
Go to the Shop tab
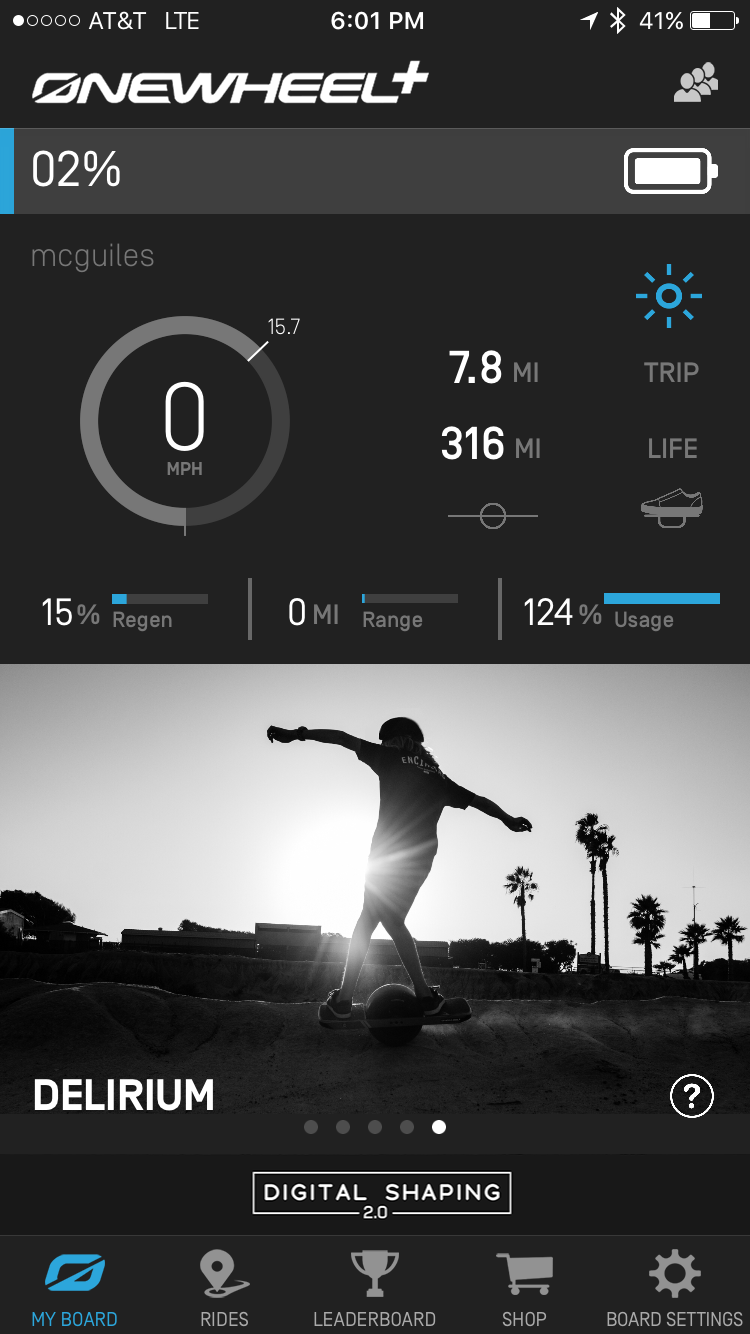[x=524, y=1289]
